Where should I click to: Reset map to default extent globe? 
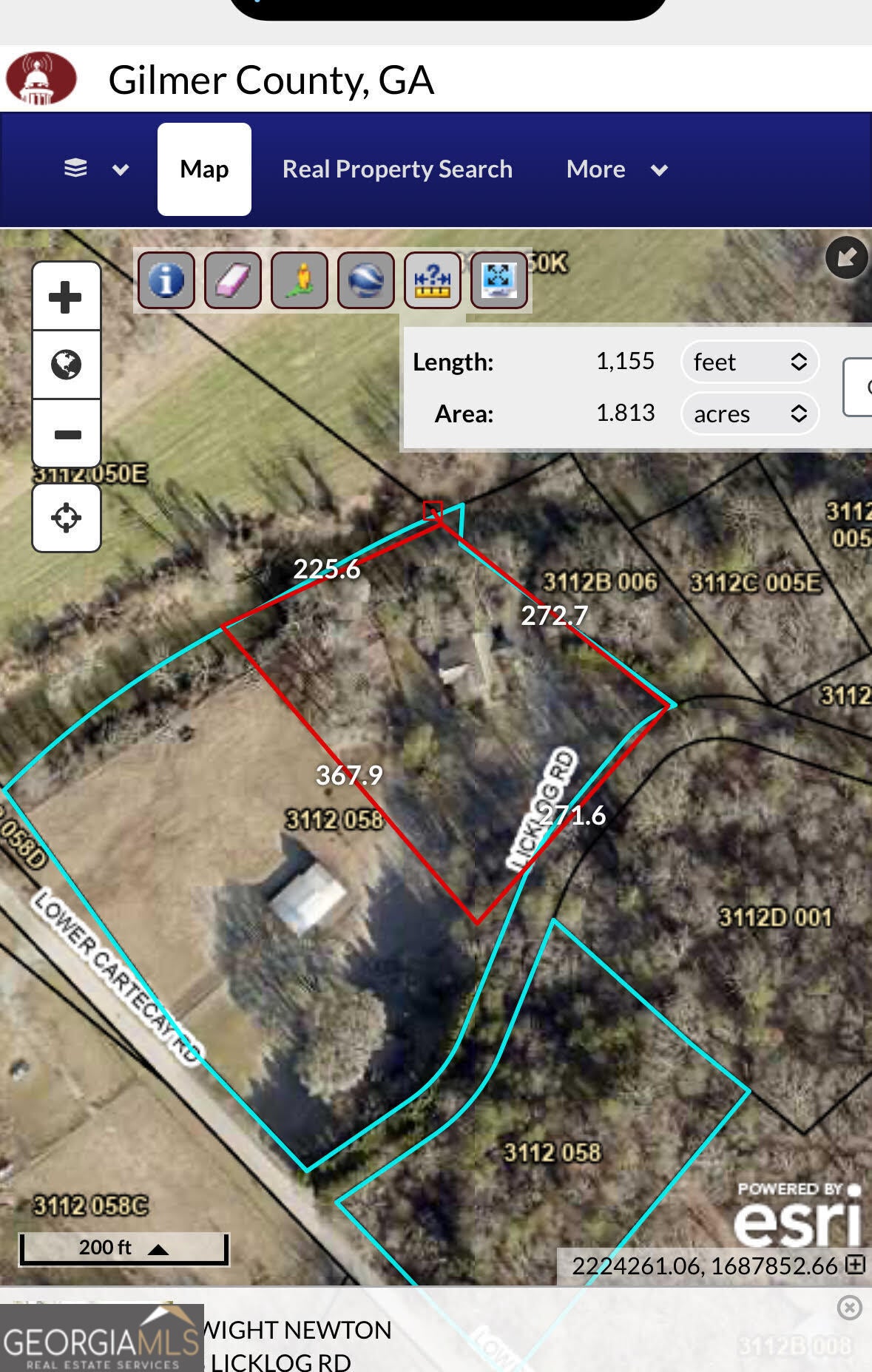click(x=66, y=365)
